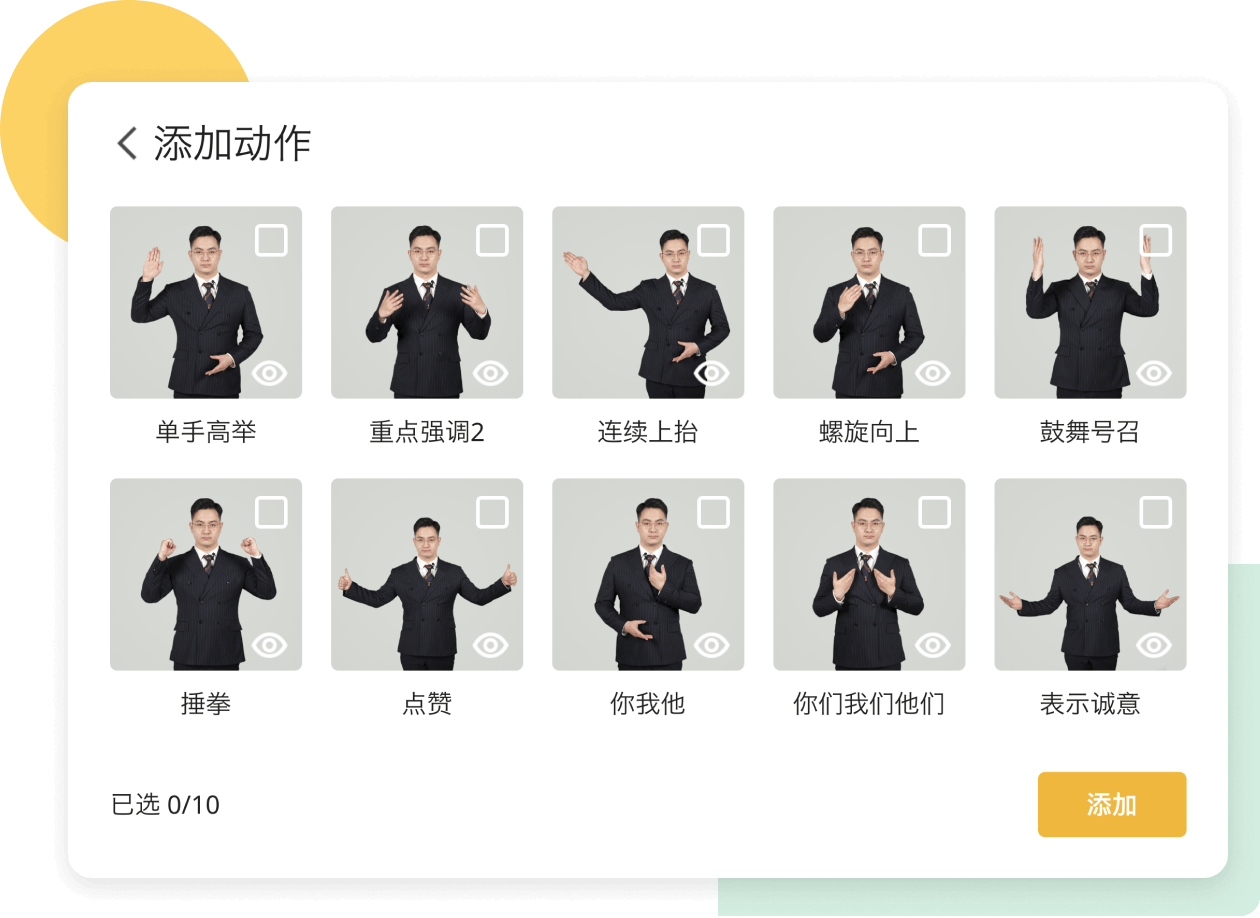Tick the 表示诚意 checkbox
This screenshot has height=918, width=1260.
pyautogui.click(x=1155, y=512)
